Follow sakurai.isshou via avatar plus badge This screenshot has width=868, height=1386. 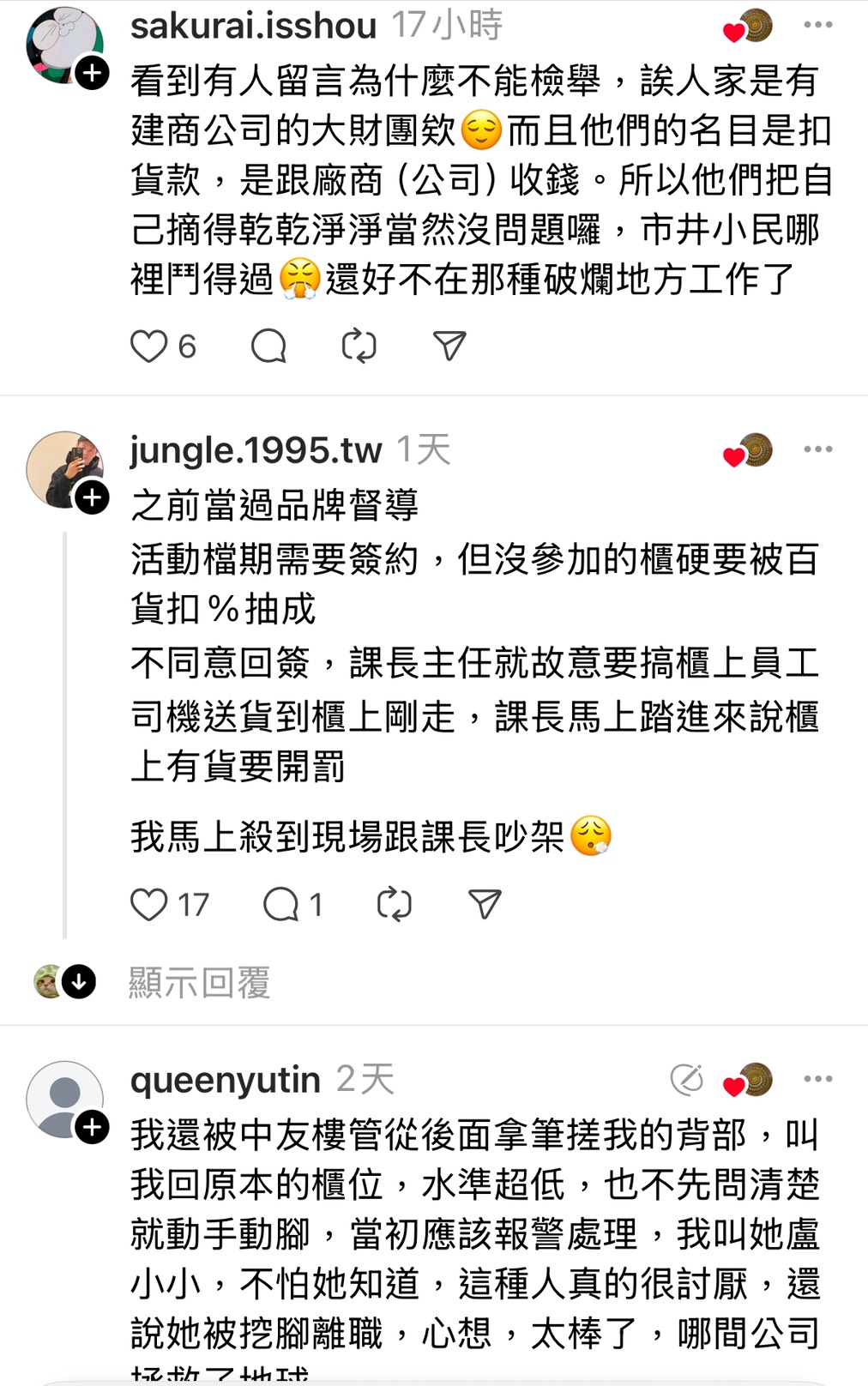tap(92, 73)
